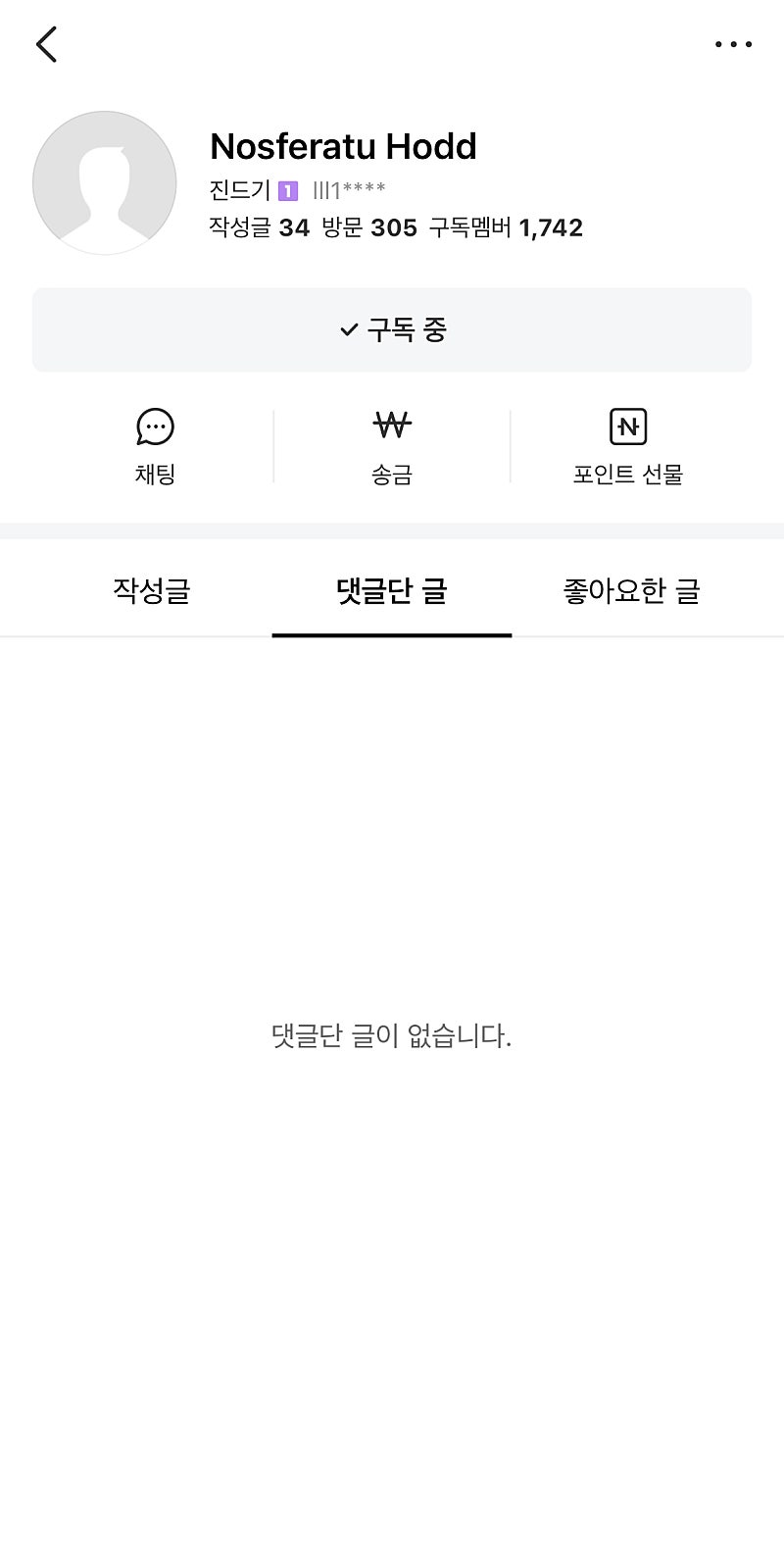
Task: Open 송금 to send money
Action: coord(392,446)
